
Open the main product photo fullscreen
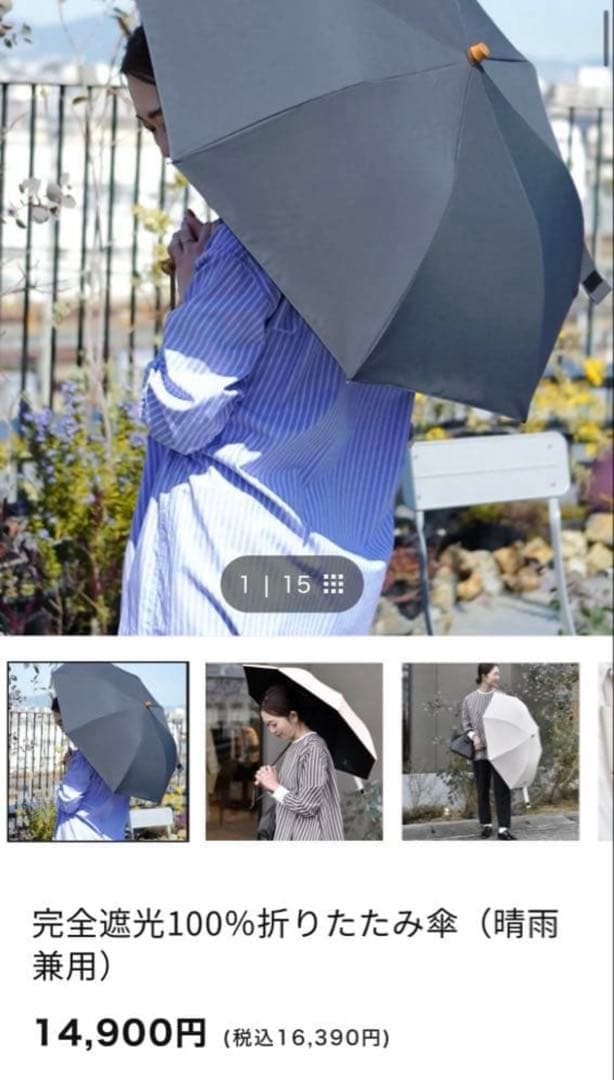(x=306, y=300)
